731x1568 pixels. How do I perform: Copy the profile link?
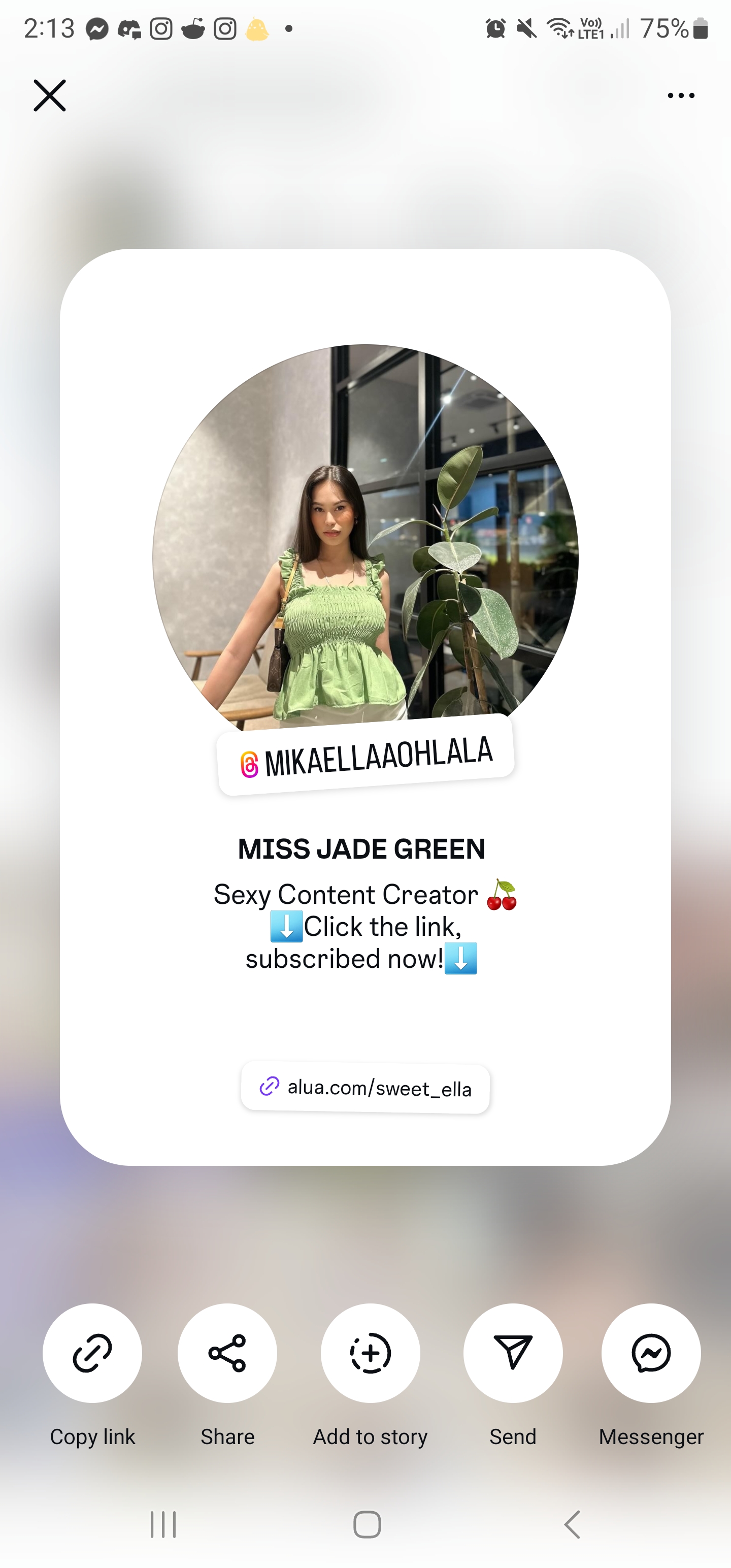(x=92, y=1353)
